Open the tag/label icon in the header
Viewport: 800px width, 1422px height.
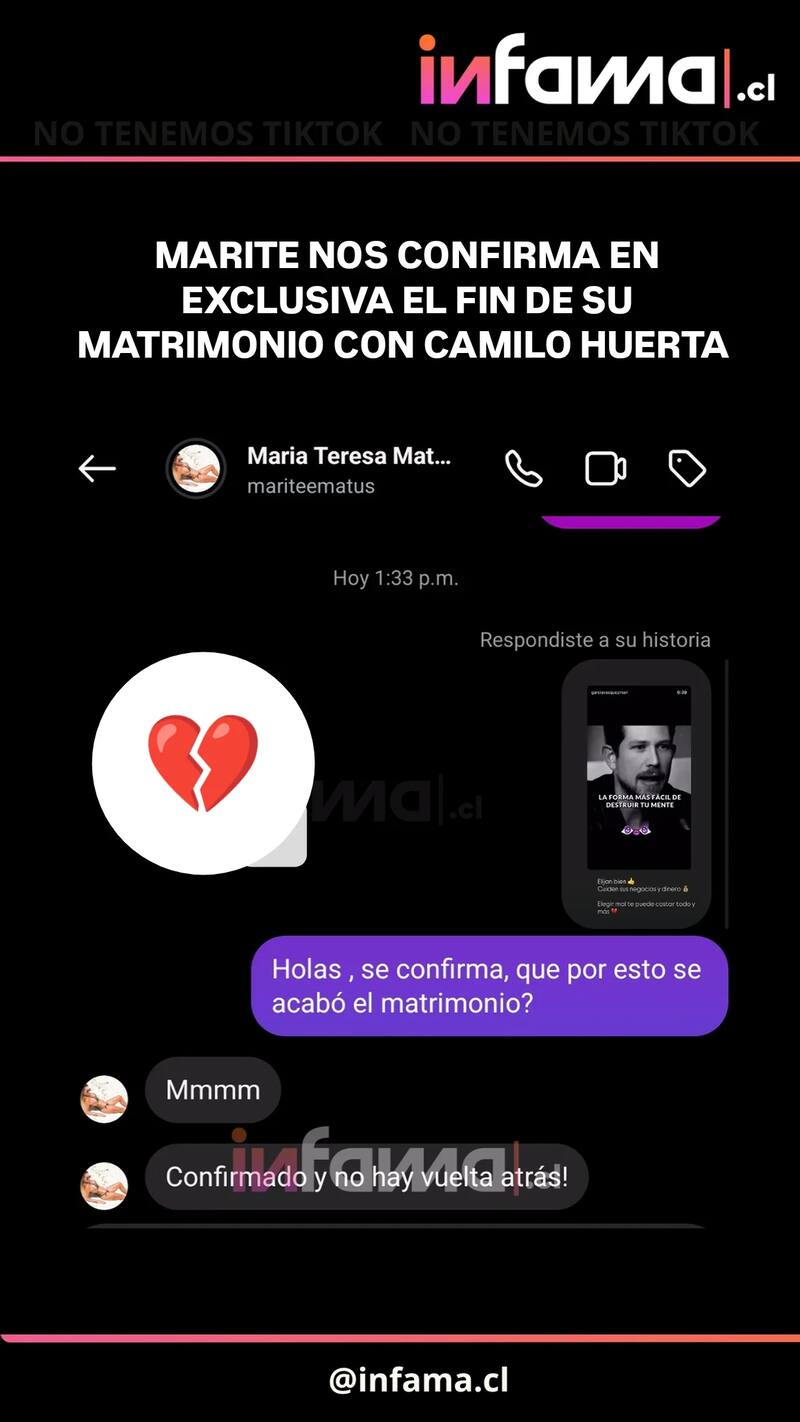(x=687, y=466)
